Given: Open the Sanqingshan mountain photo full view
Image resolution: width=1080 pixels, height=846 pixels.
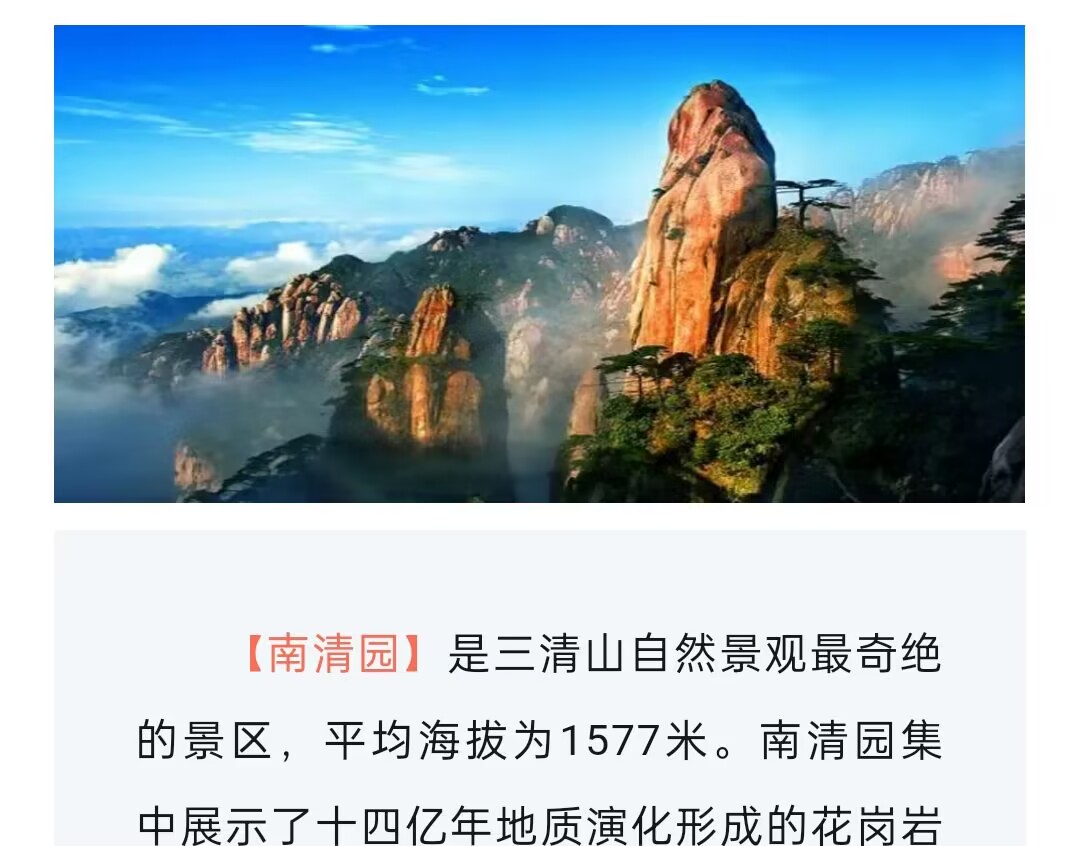Looking at the screenshot, I should click(x=539, y=263).
